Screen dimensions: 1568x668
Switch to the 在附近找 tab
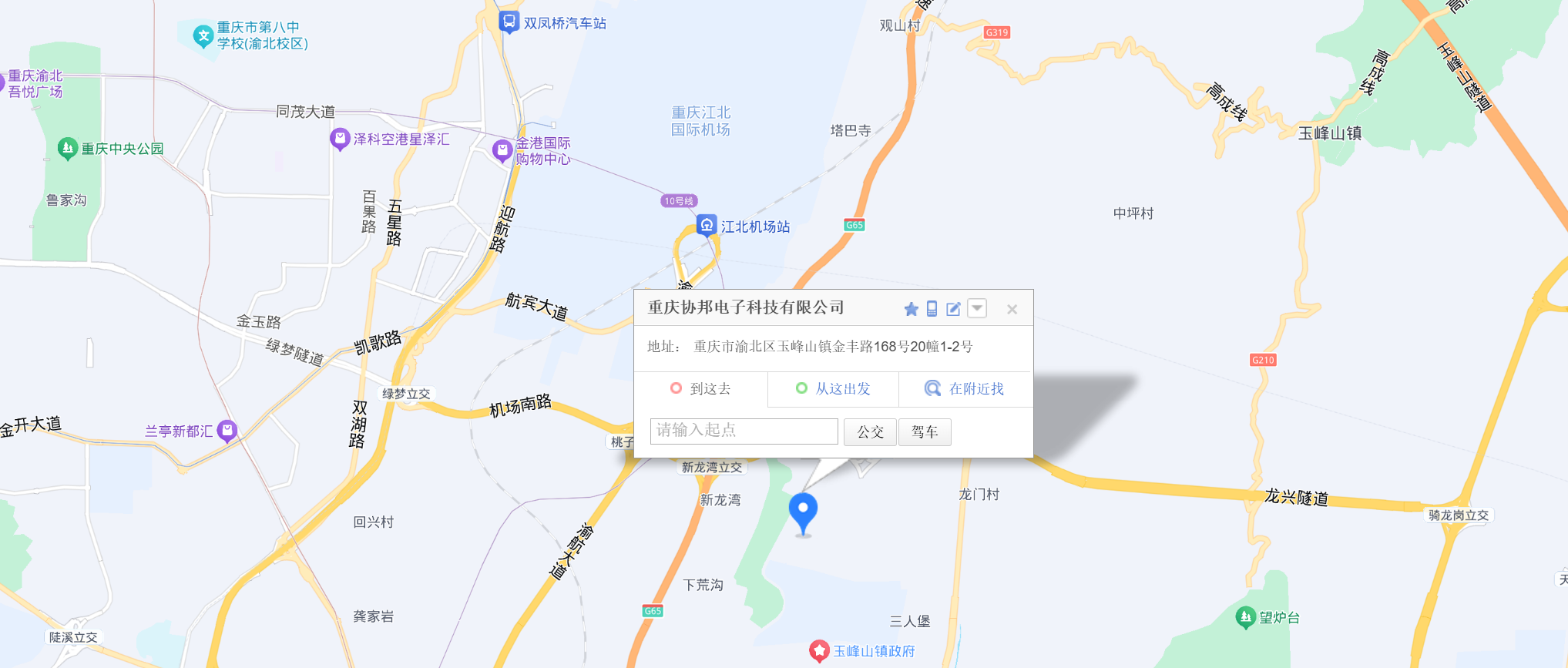[x=965, y=389]
